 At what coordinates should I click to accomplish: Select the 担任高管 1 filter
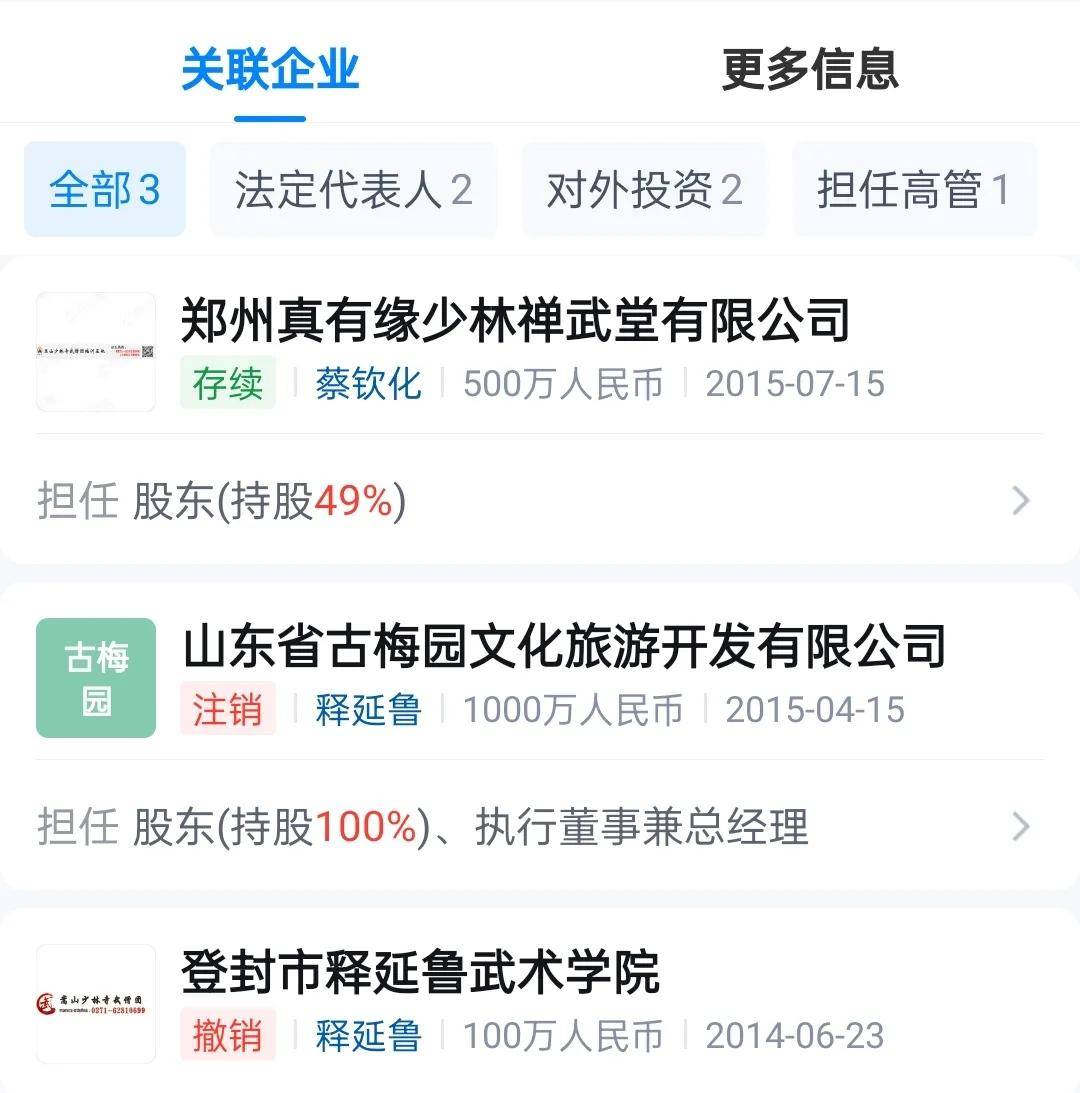tap(913, 190)
